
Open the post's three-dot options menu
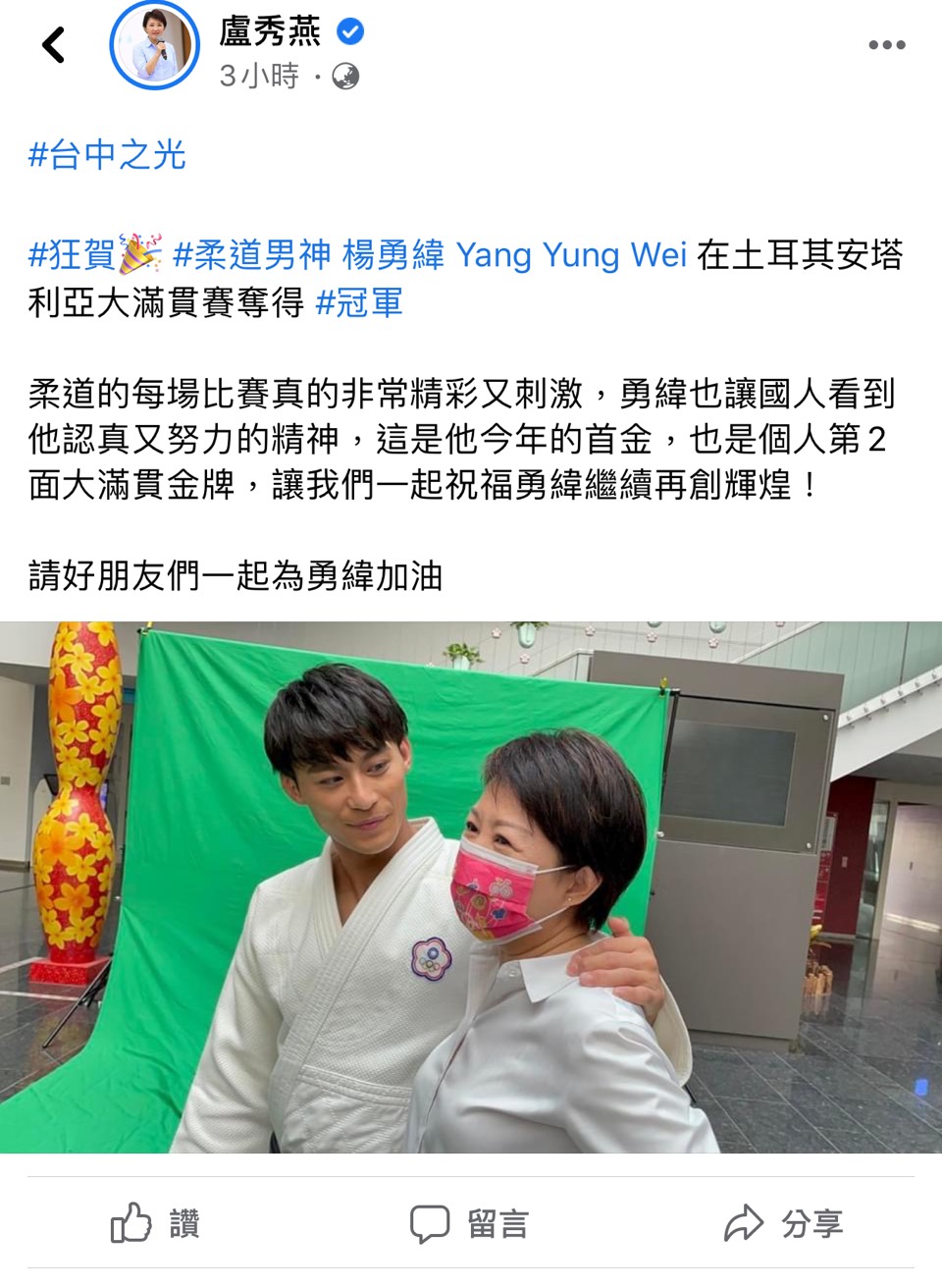coord(886,45)
